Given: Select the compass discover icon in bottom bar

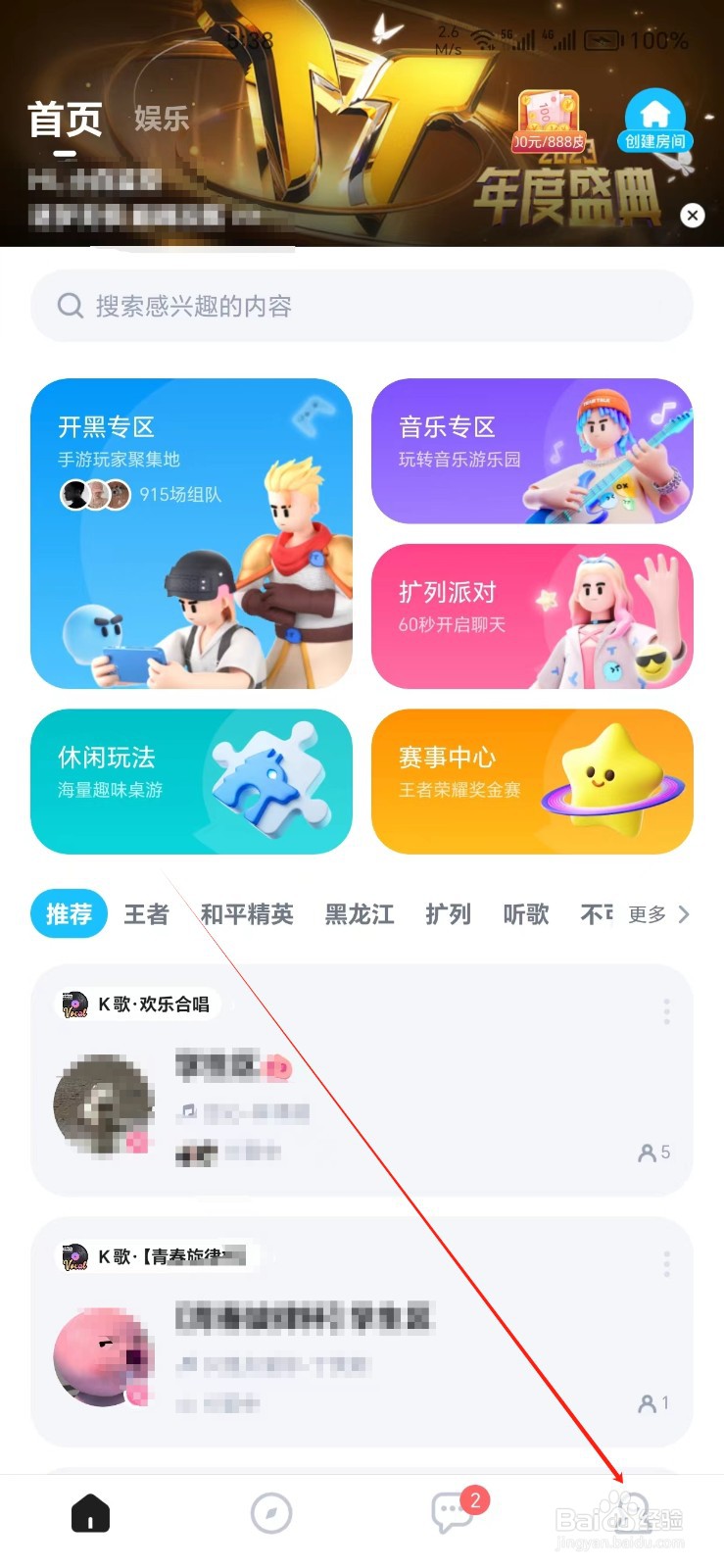Looking at the screenshot, I should (271, 1511).
